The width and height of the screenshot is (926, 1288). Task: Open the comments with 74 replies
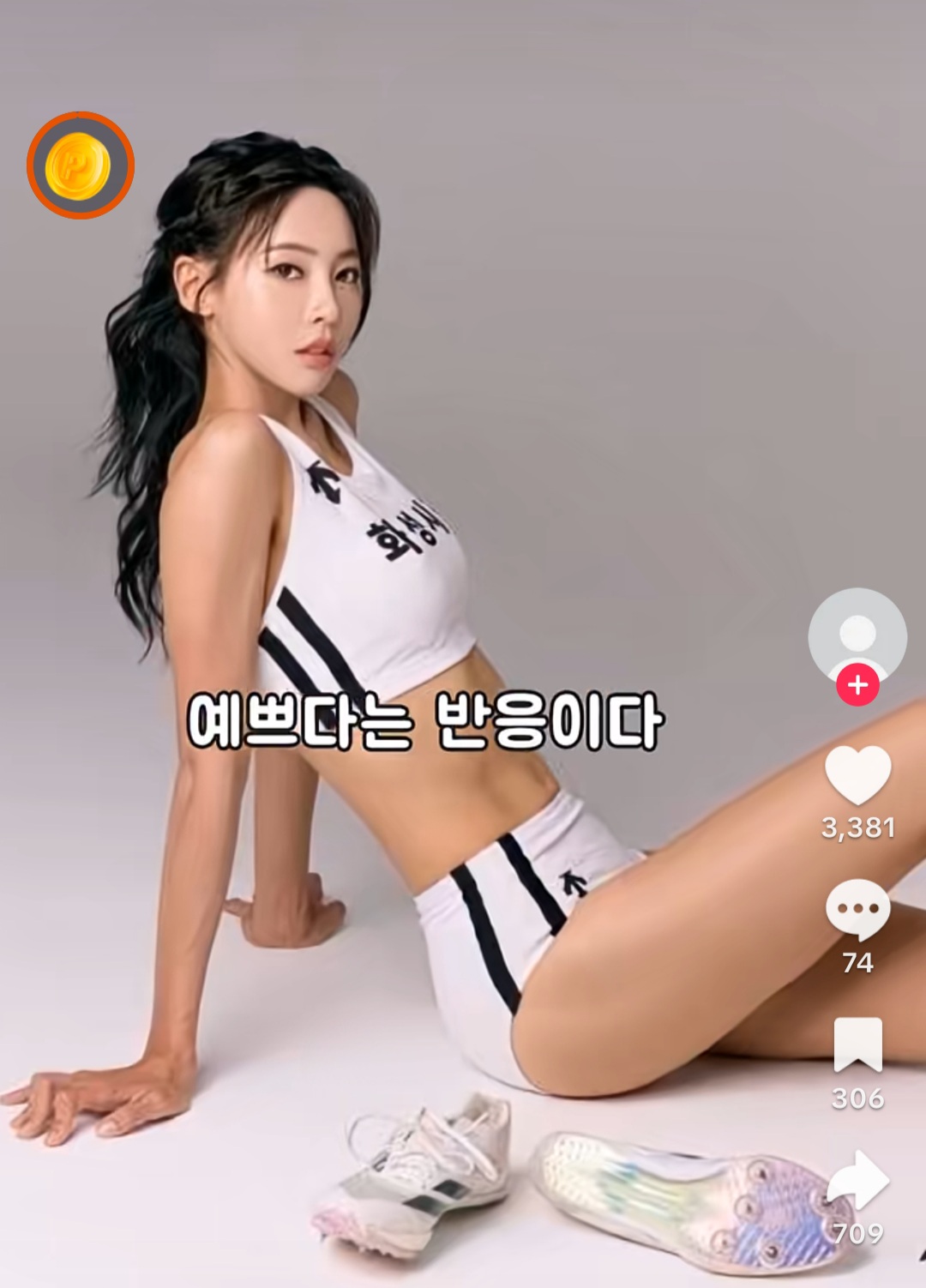pyautogui.click(x=857, y=909)
